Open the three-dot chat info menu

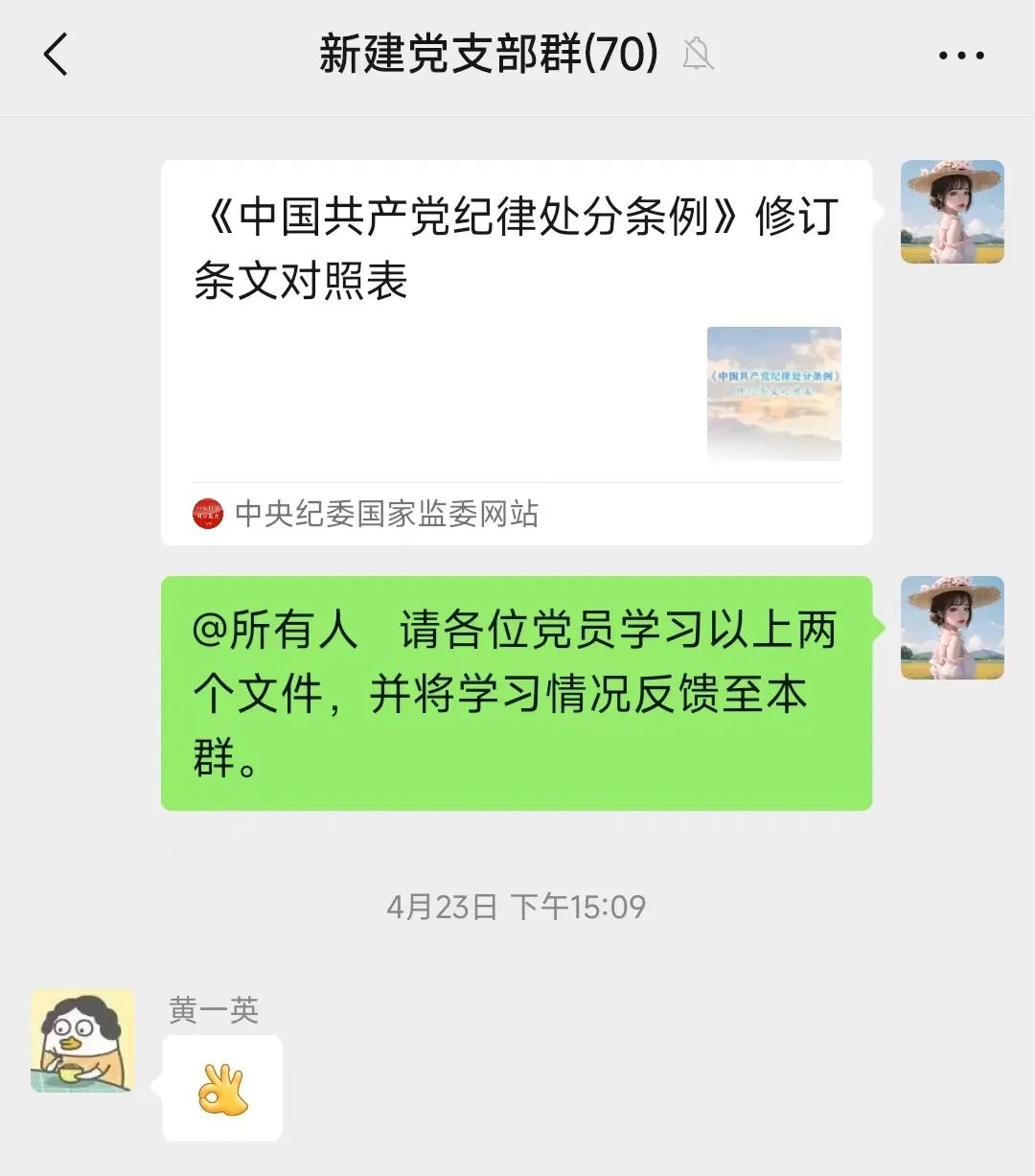tap(961, 55)
